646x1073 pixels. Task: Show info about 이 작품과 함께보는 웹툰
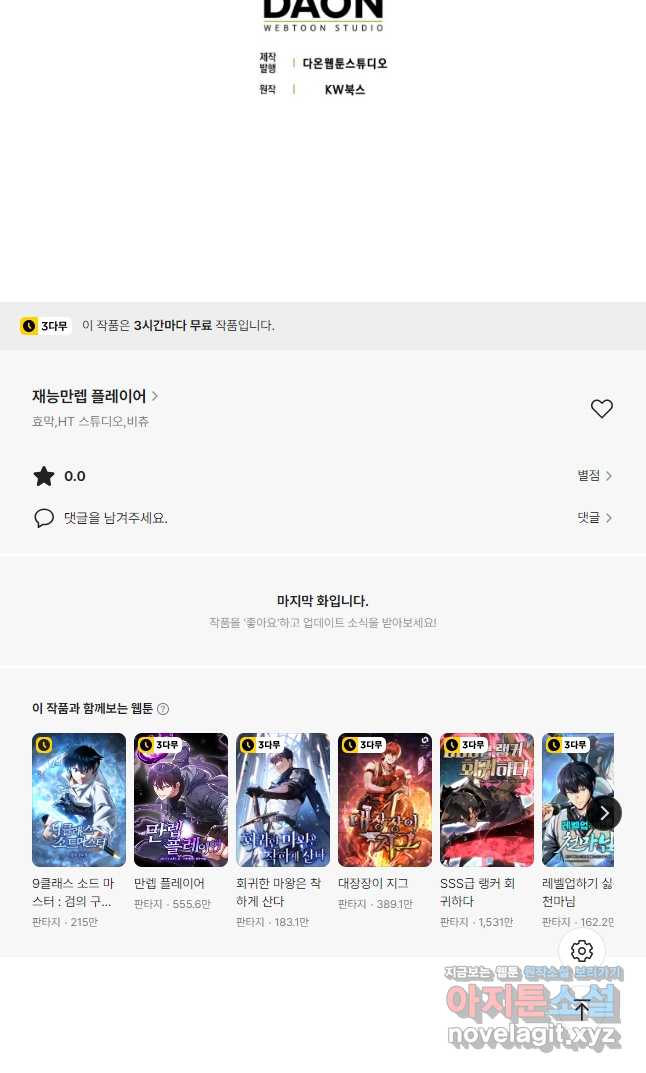click(x=163, y=709)
